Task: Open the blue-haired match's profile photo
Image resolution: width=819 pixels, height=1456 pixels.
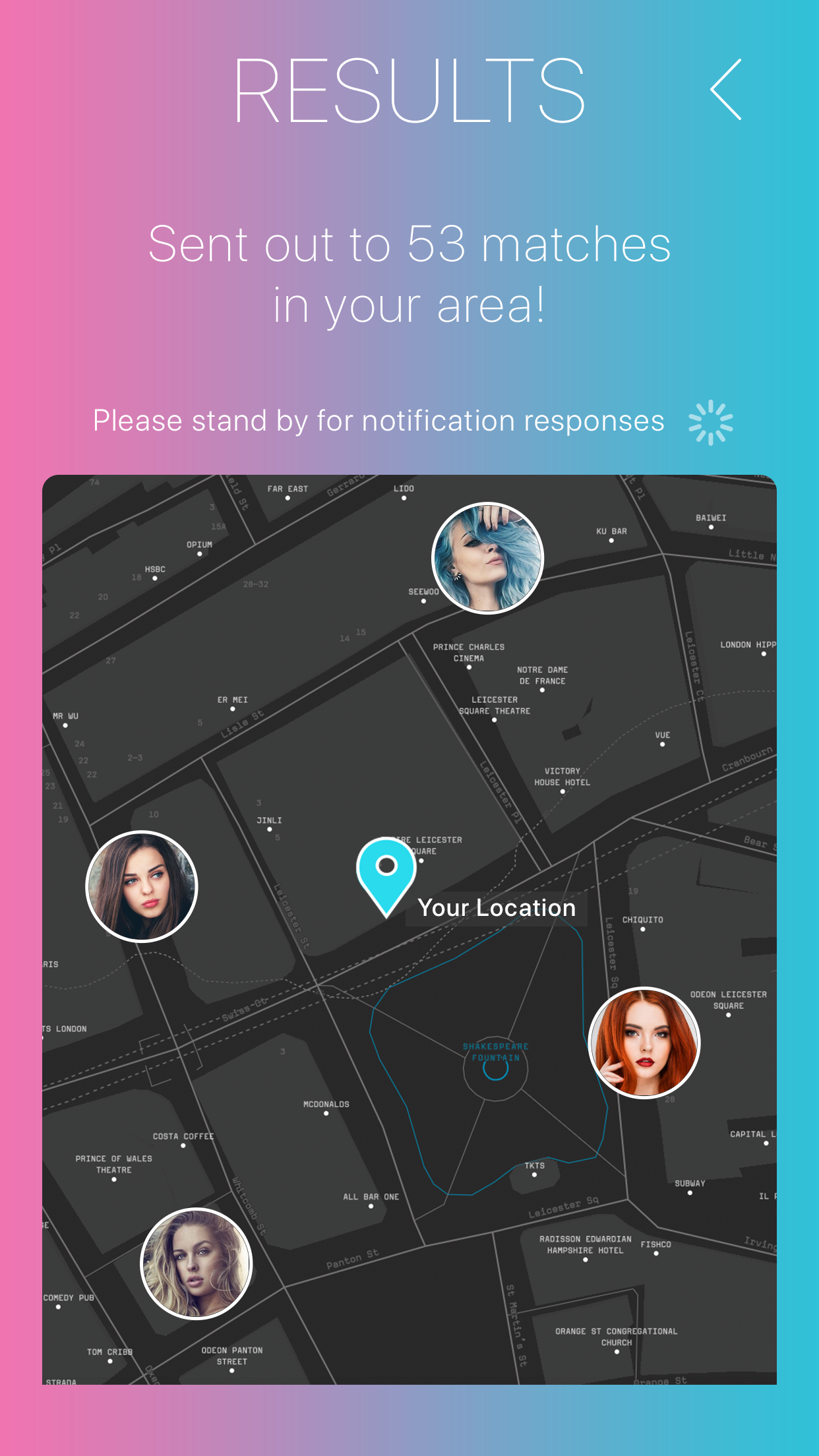Action: click(487, 558)
